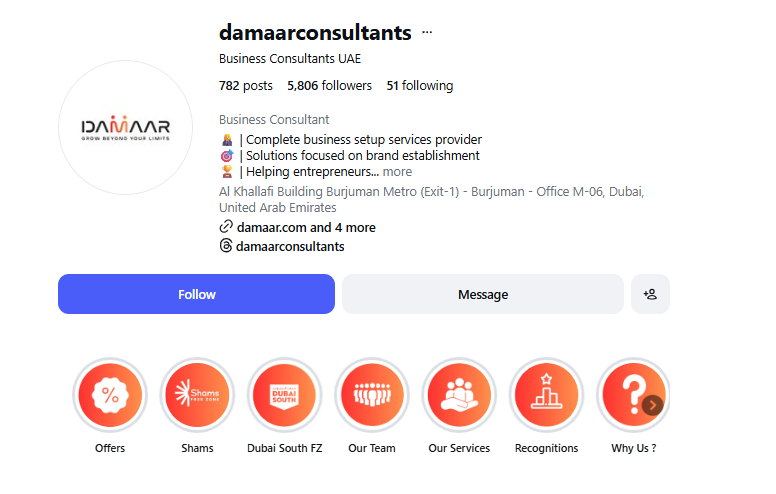Open the Dubai South FZ highlight

pos(284,395)
